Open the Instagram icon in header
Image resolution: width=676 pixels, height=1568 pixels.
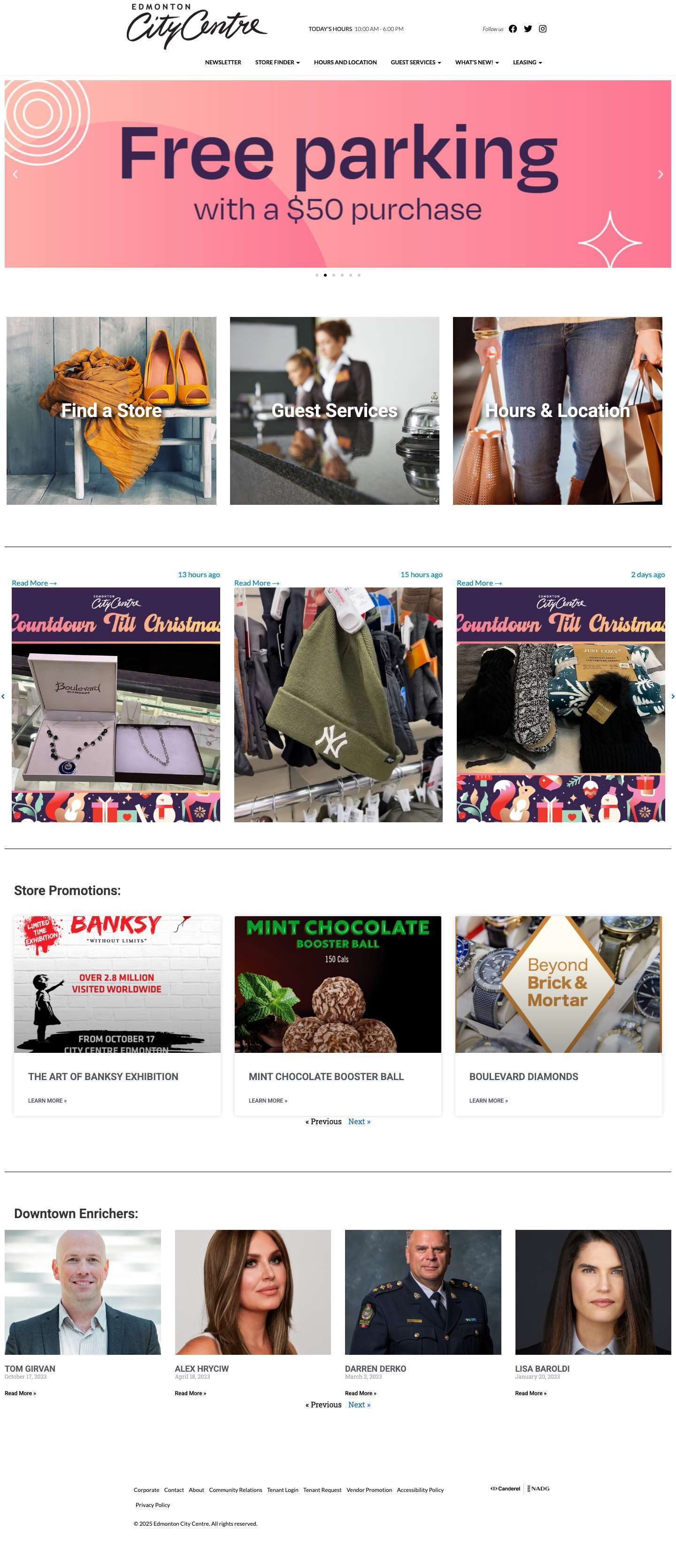[x=542, y=29]
